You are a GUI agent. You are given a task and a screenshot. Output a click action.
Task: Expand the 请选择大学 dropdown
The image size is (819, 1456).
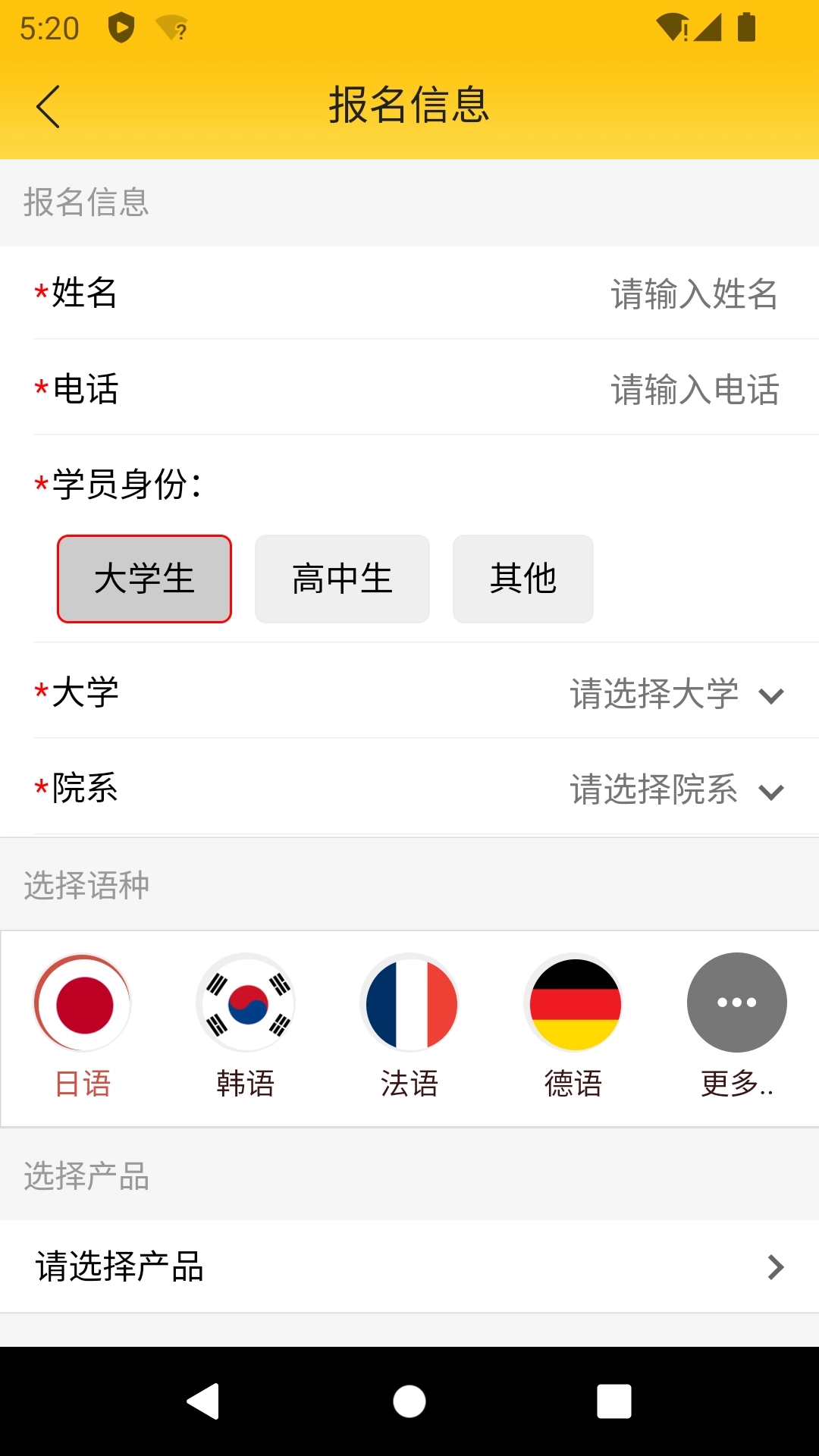[657, 694]
